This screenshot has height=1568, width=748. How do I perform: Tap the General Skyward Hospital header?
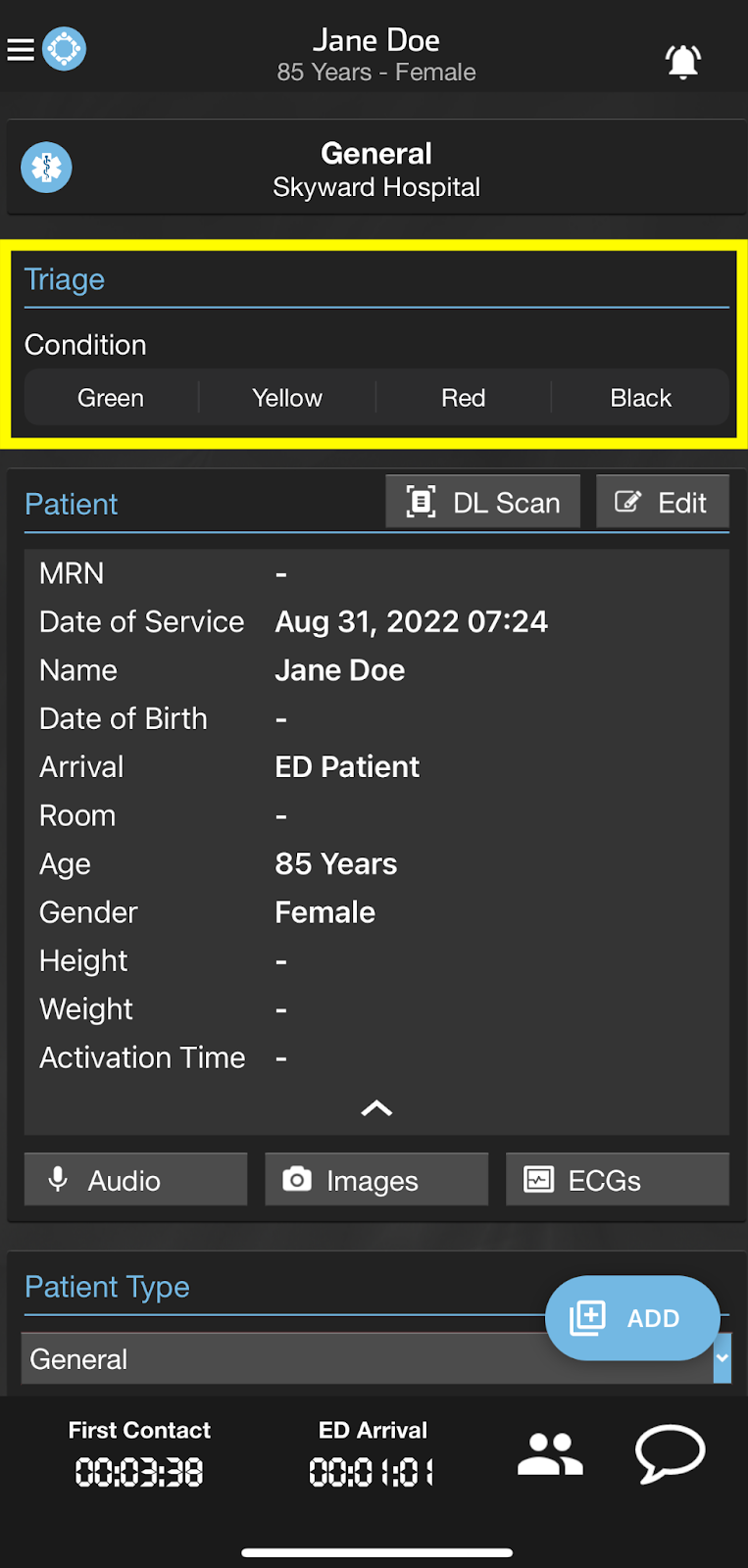coord(376,169)
